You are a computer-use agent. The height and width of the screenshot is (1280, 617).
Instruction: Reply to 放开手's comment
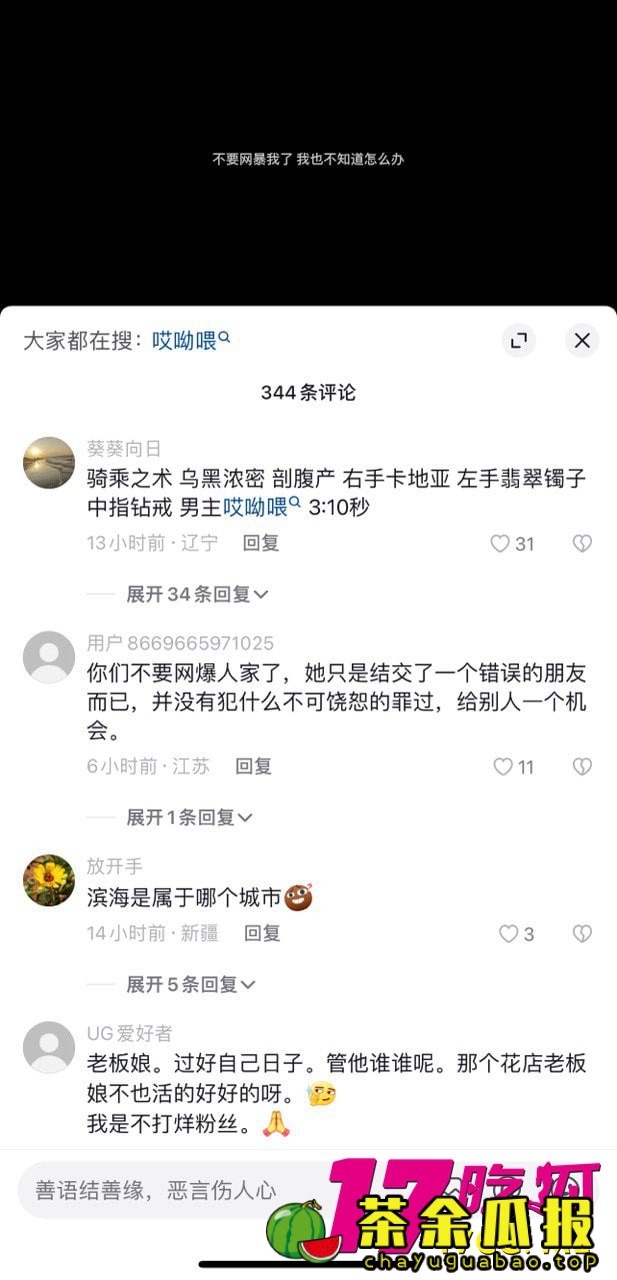point(262,933)
